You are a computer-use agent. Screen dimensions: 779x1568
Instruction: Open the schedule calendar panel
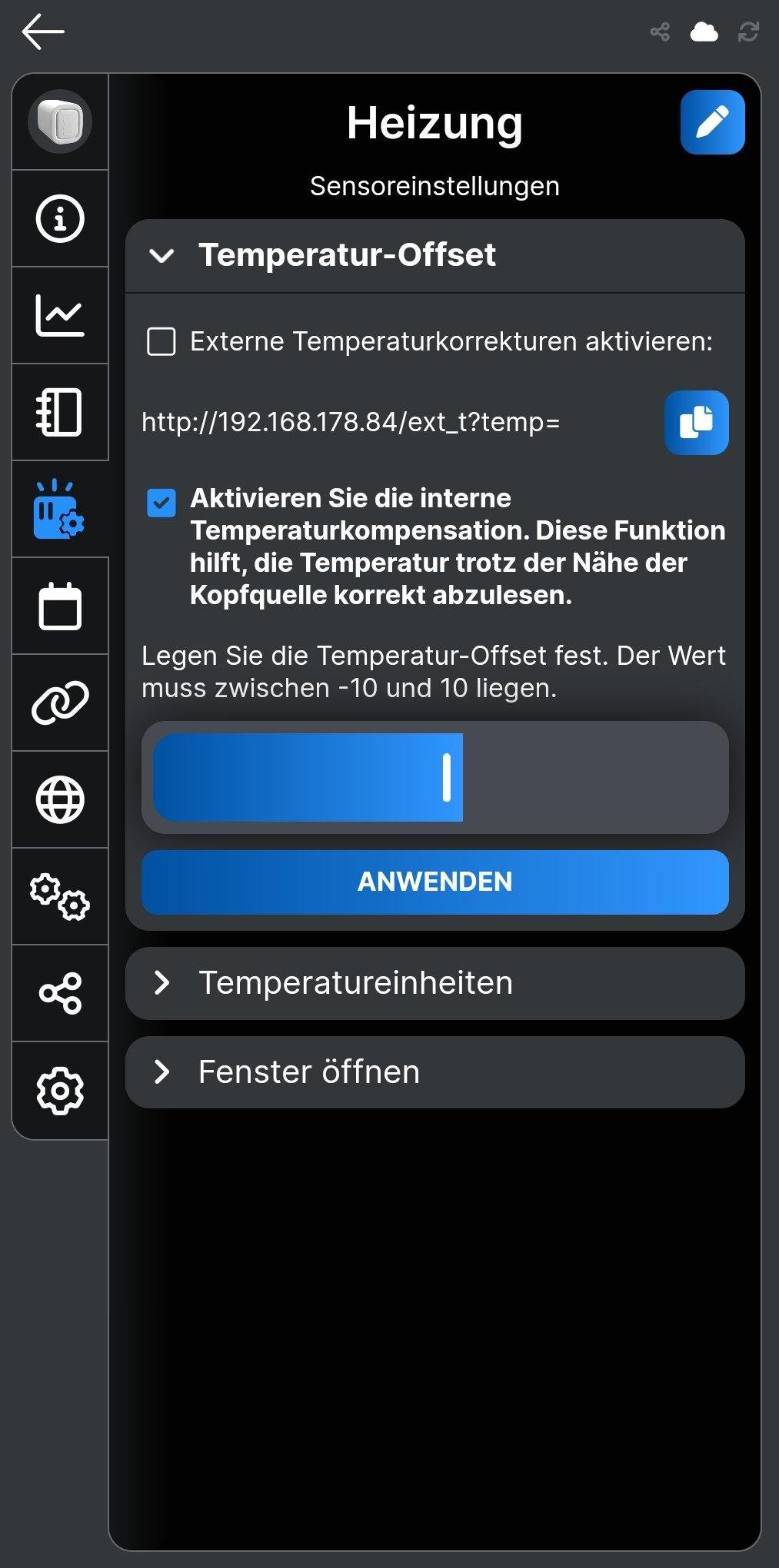(x=59, y=606)
